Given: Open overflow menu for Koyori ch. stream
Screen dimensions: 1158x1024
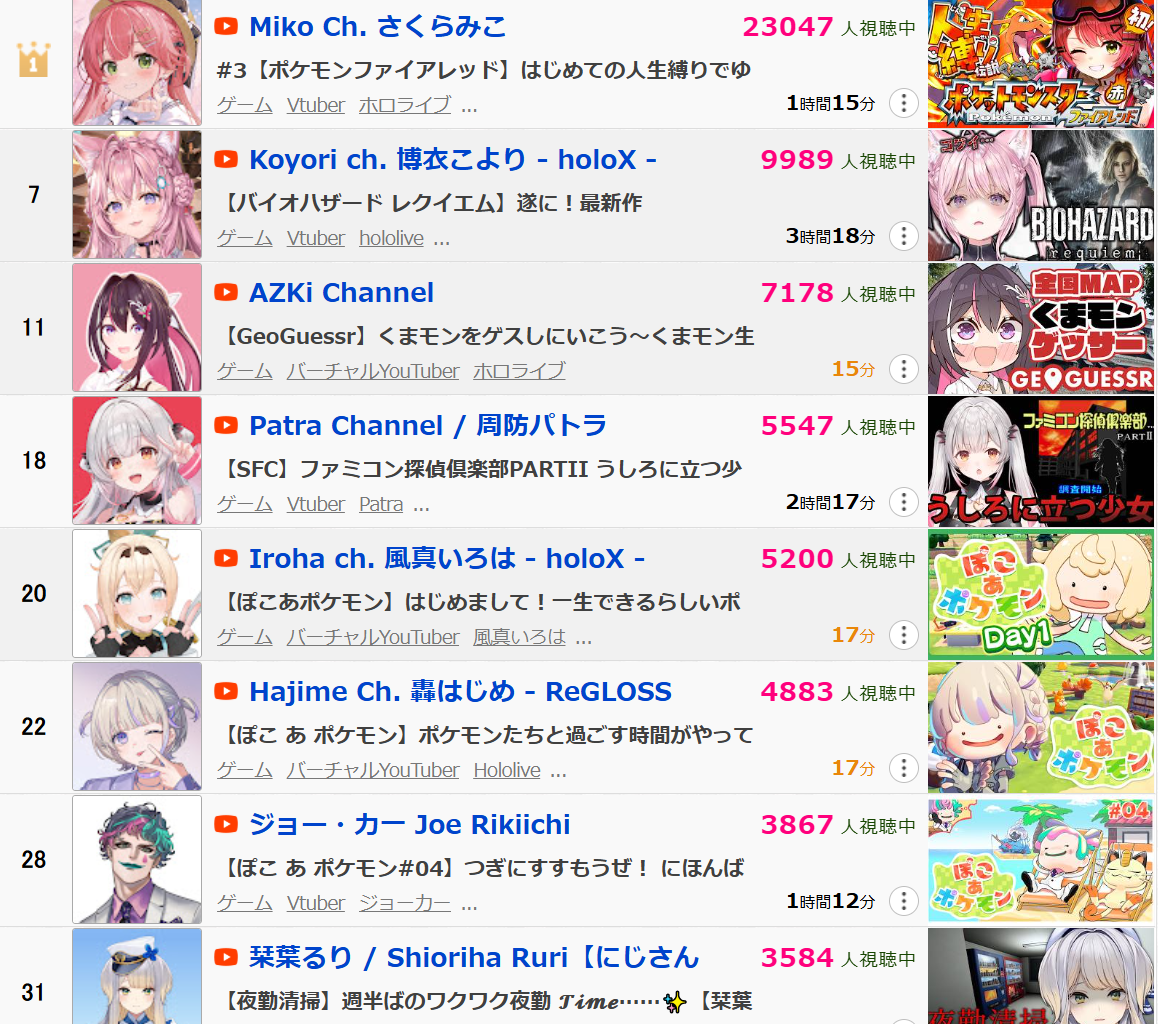Looking at the screenshot, I should point(903,236).
